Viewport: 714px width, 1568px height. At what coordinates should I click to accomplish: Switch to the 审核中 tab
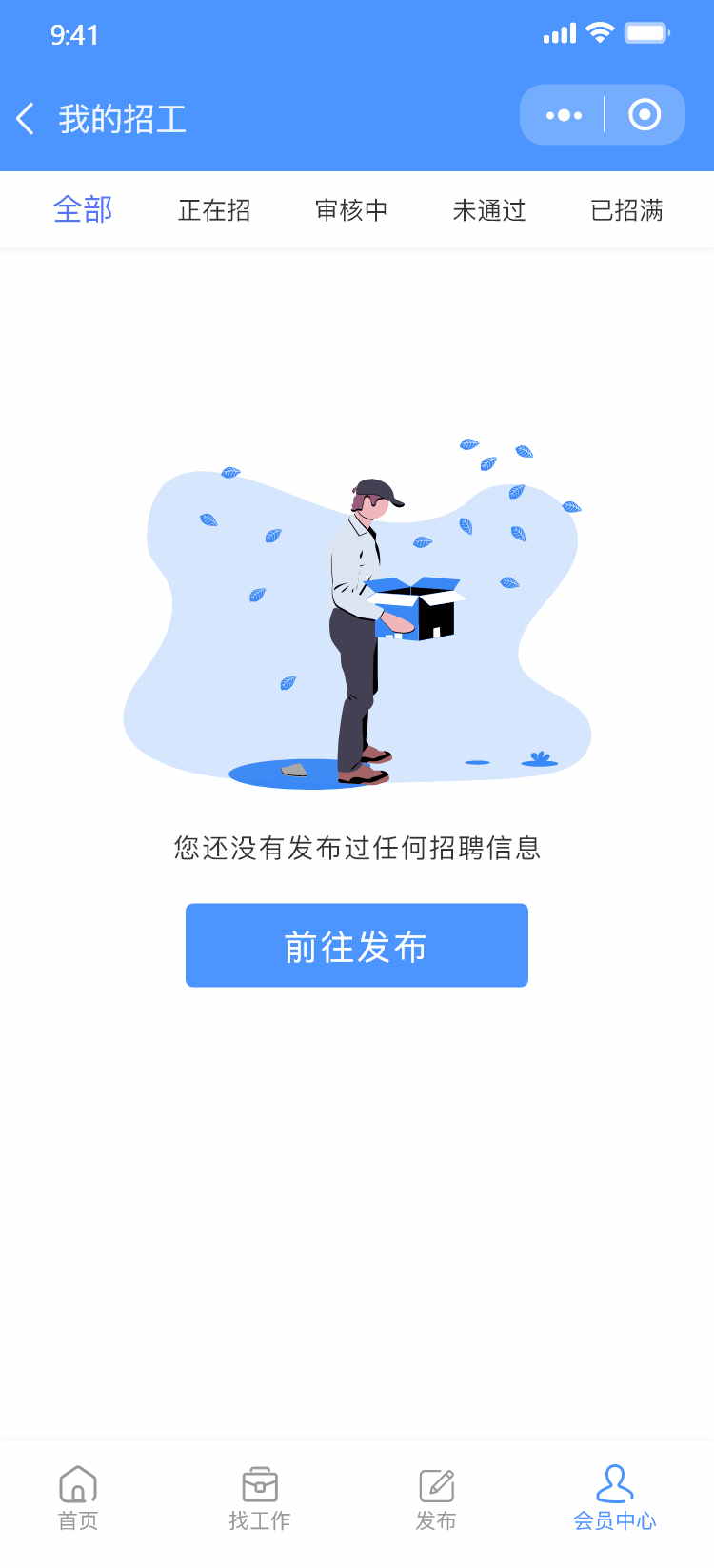(x=351, y=209)
